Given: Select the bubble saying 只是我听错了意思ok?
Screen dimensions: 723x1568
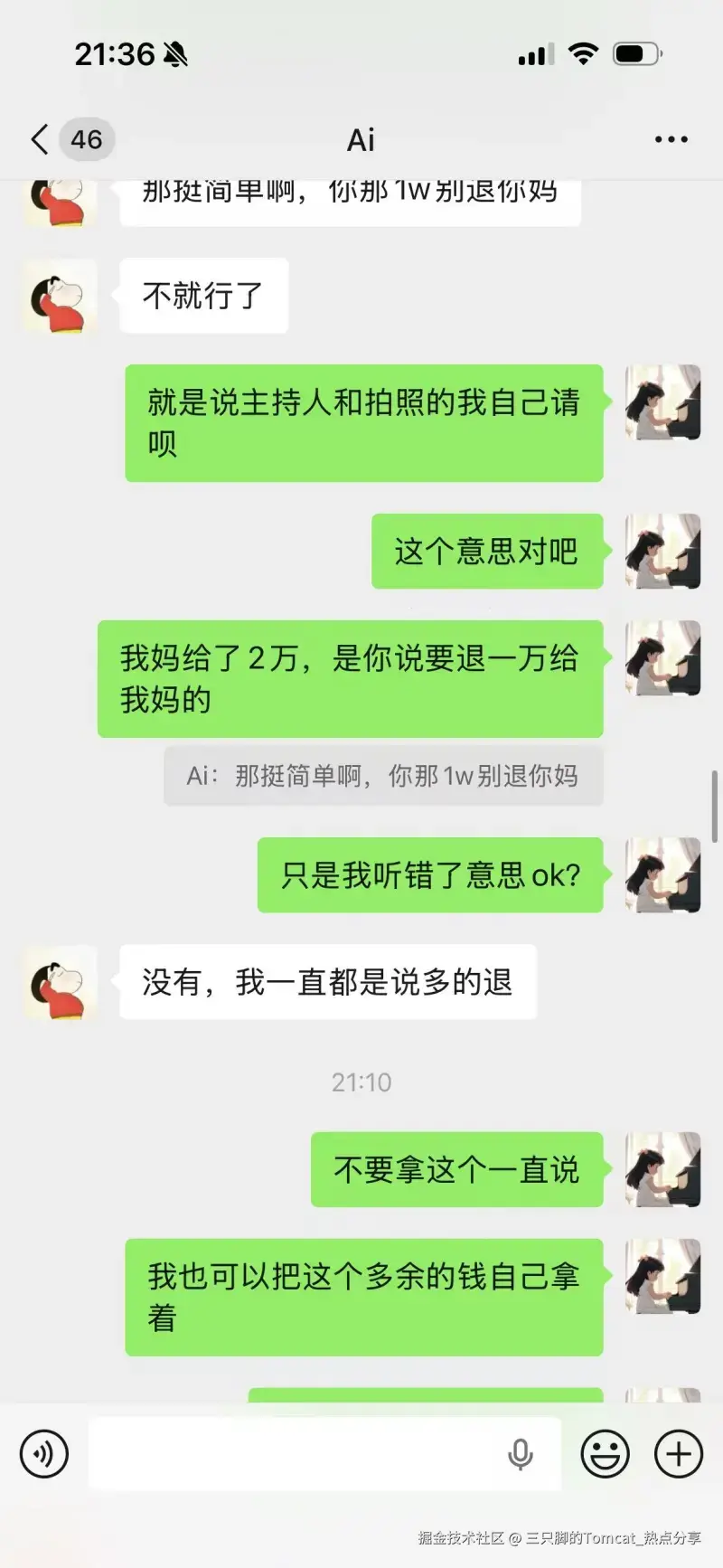Looking at the screenshot, I should (431, 875).
